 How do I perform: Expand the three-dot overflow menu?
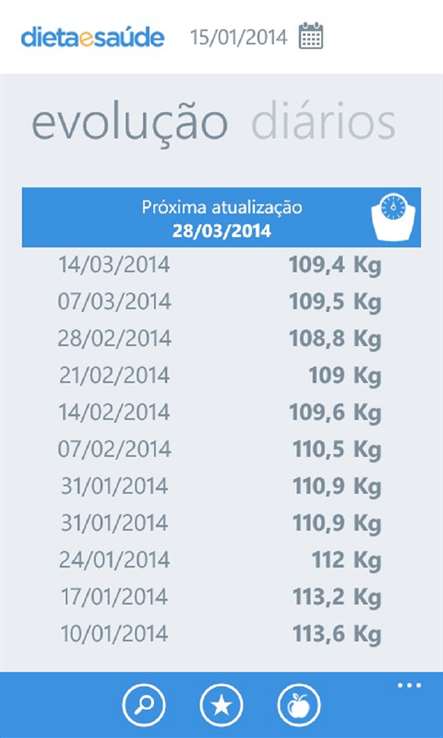click(x=409, y=685)
